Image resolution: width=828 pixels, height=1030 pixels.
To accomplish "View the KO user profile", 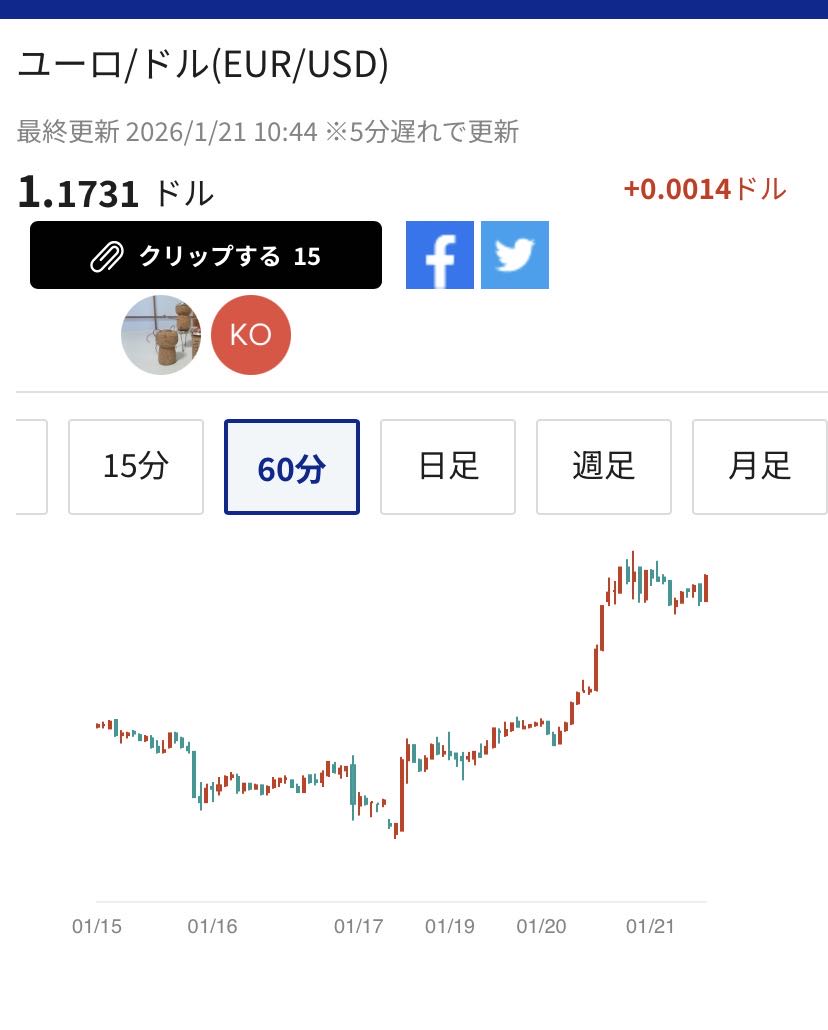I will click(251, 335).
